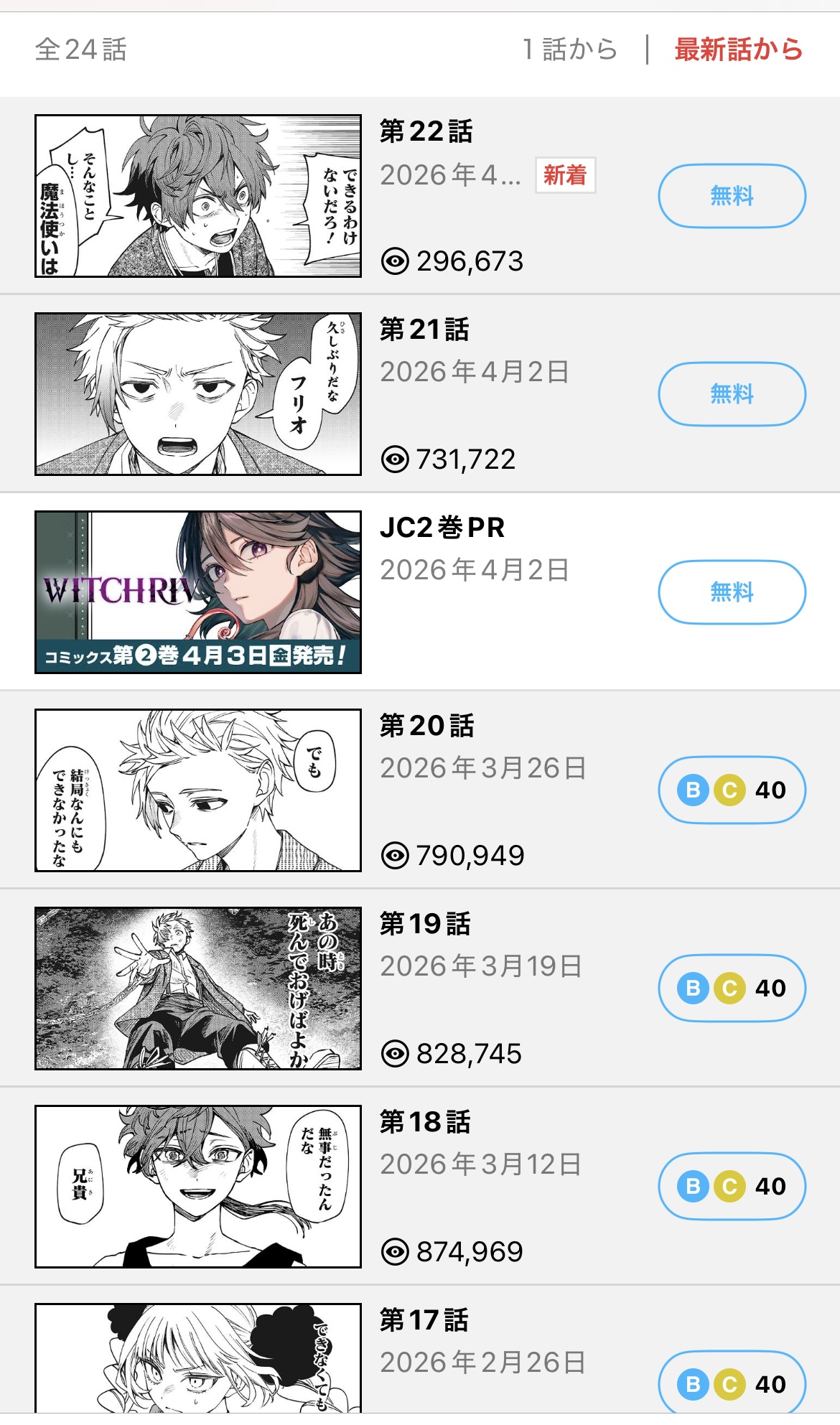Purchase 第17話 using 40 coins

click(732, 1383)
